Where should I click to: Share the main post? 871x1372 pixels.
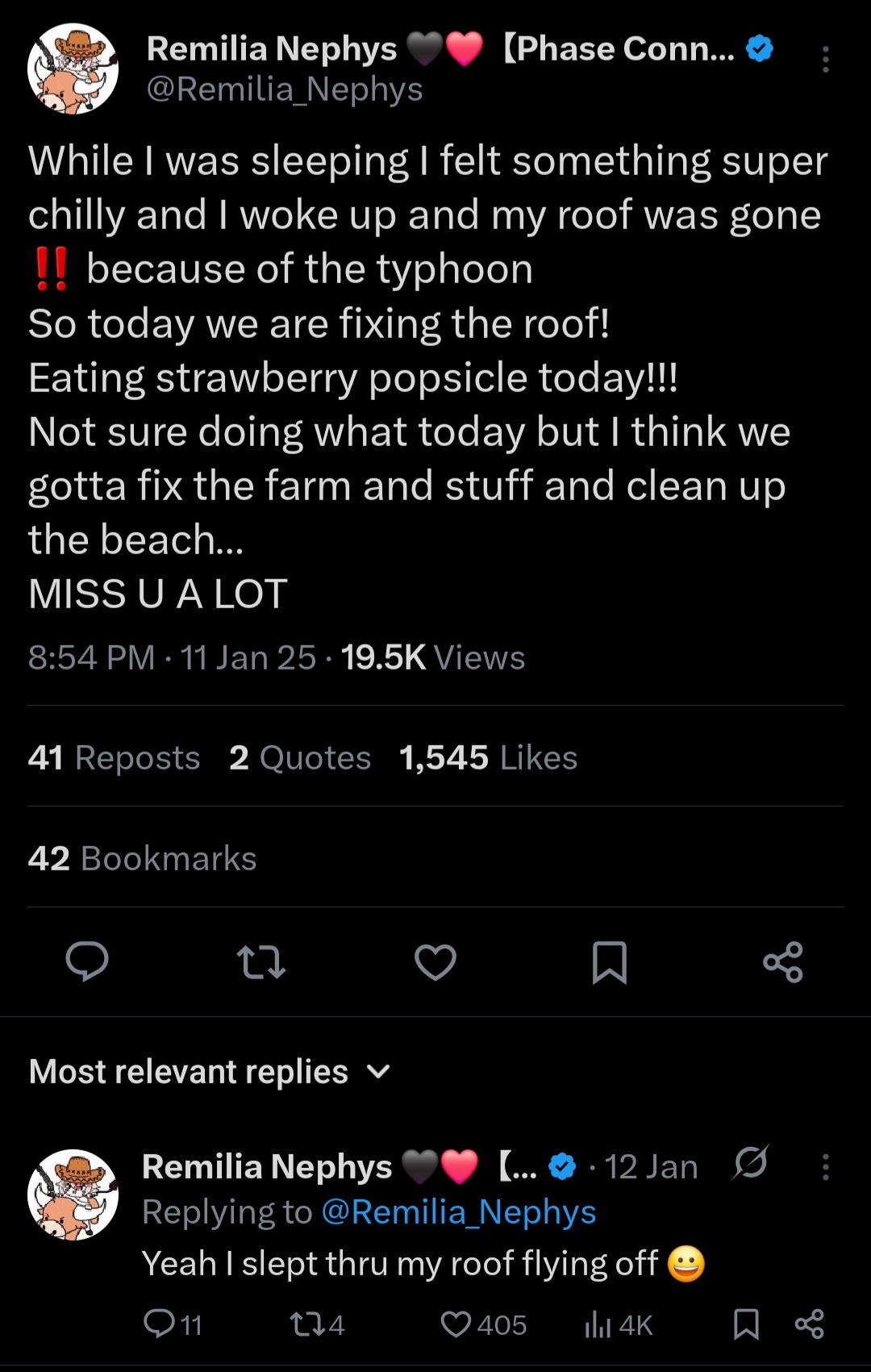tap(783, 961)
